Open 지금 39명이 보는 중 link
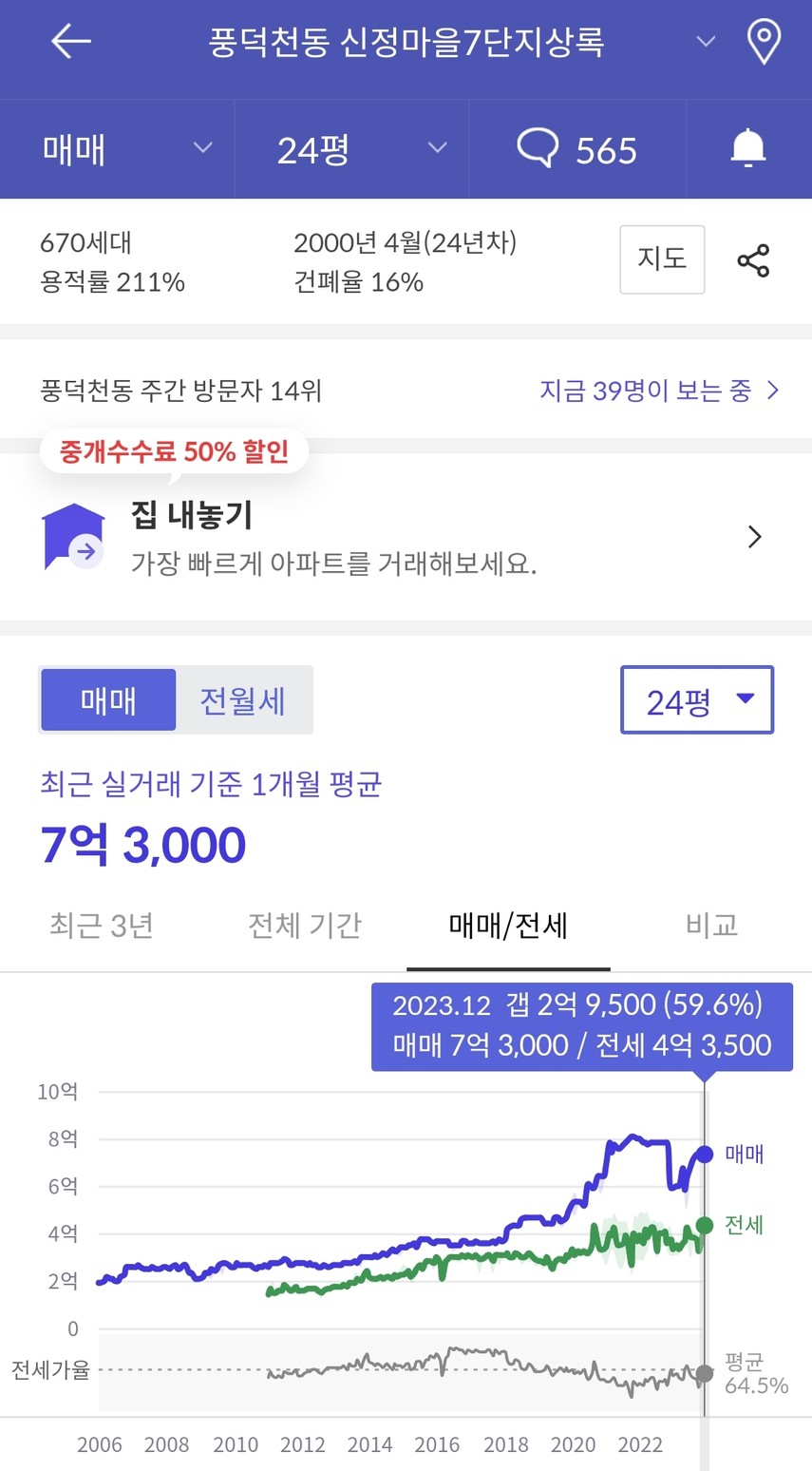 659,390
